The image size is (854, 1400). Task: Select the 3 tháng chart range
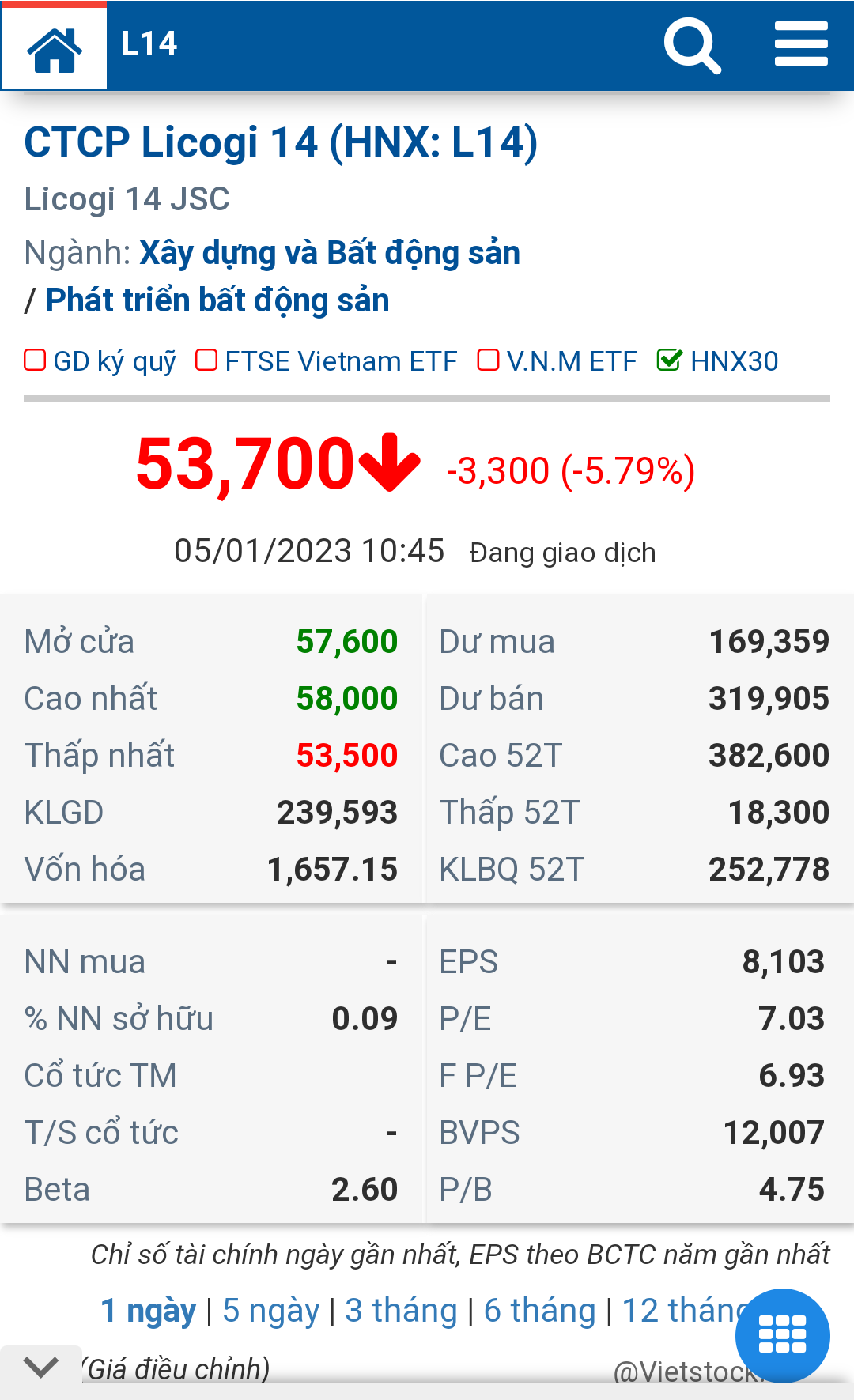click(401, 1311)
